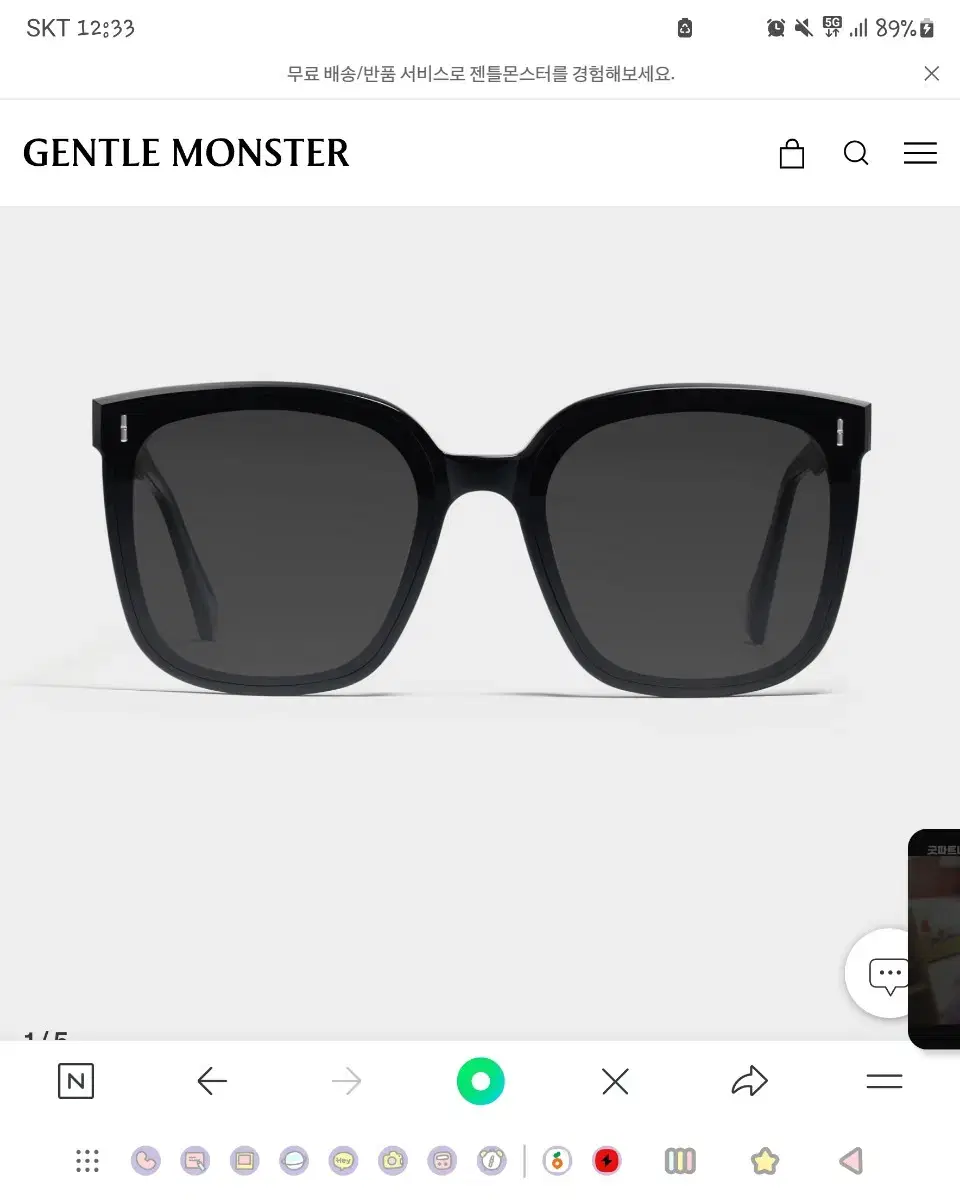The height and width of the screenshot is (1200, 960).
Task: Go to Naver home with the N button
Action: point(76,1081)
